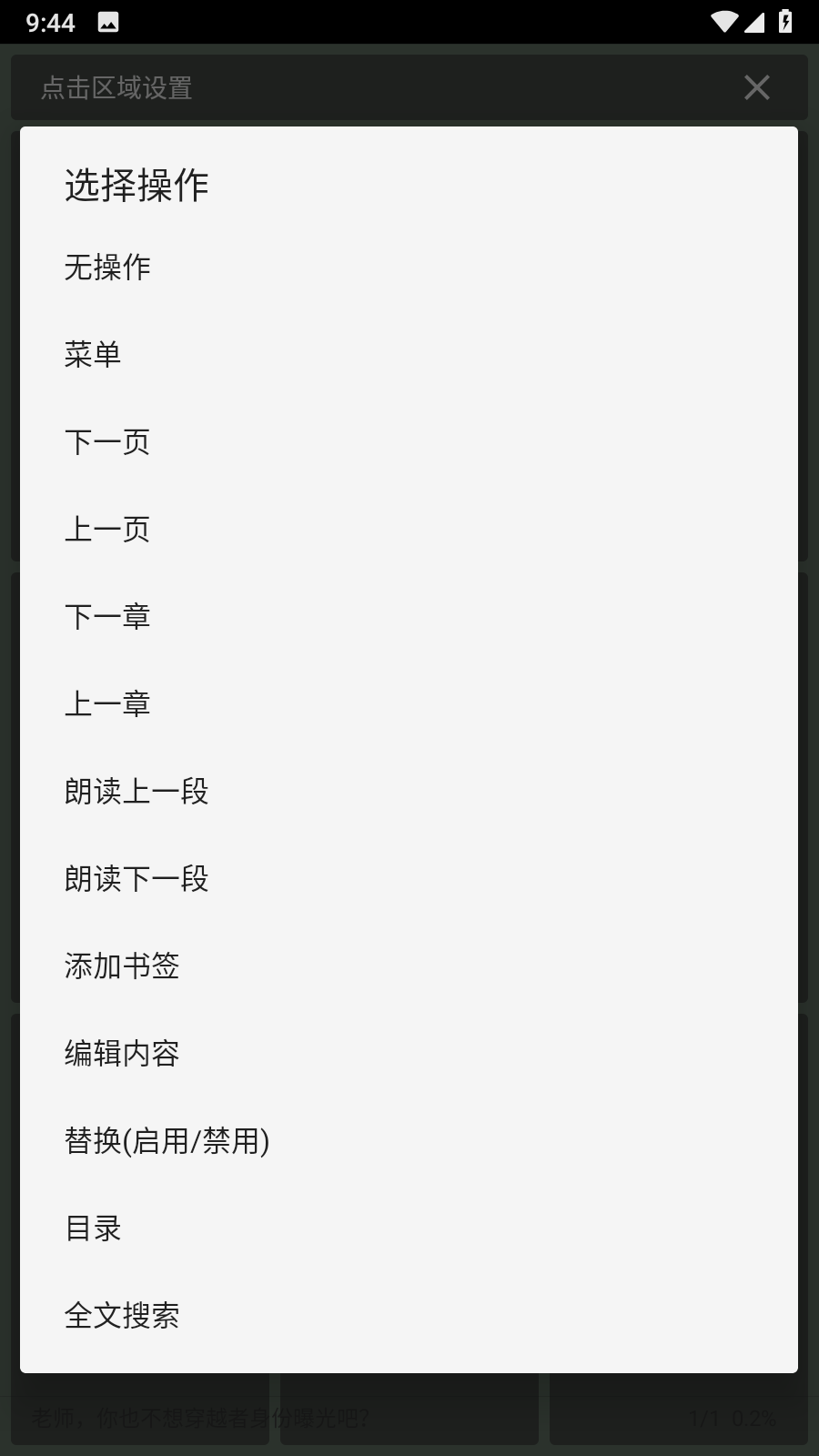Pick 朗读上一段 read-aloud action
Screen dimensions: 819x1456
point(136,791)
